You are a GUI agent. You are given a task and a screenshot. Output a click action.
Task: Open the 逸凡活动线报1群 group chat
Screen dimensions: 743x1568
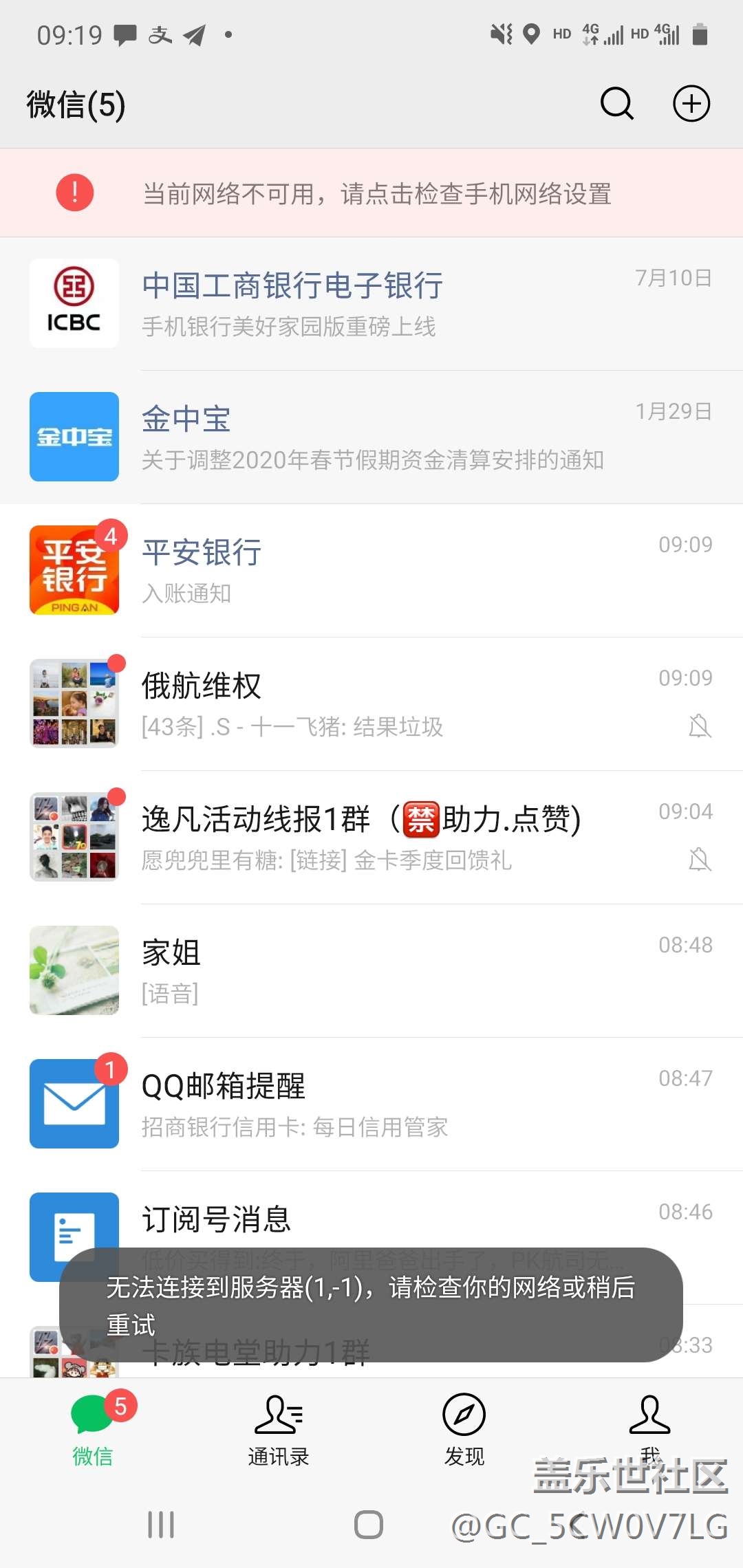click(371, 837)
